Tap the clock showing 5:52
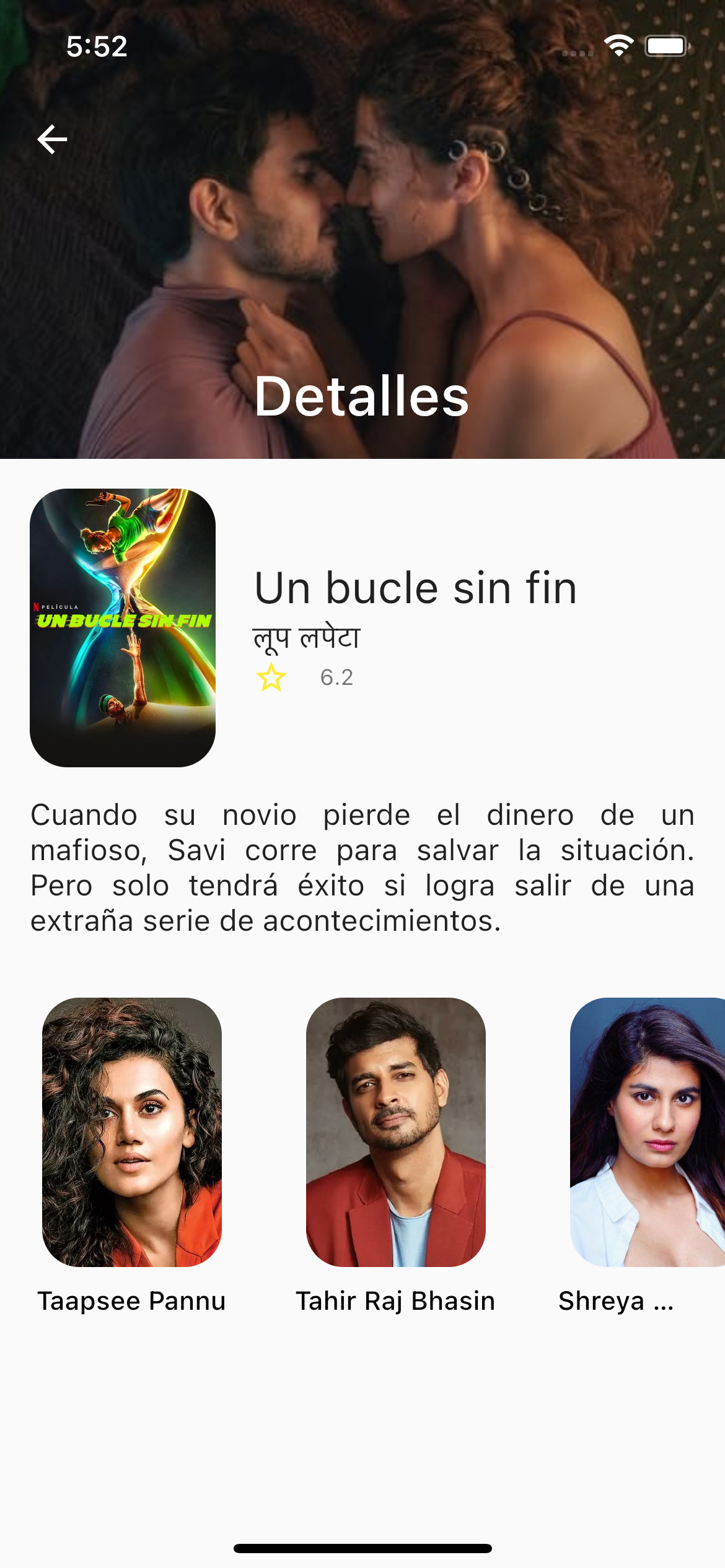 coord(94,45)
